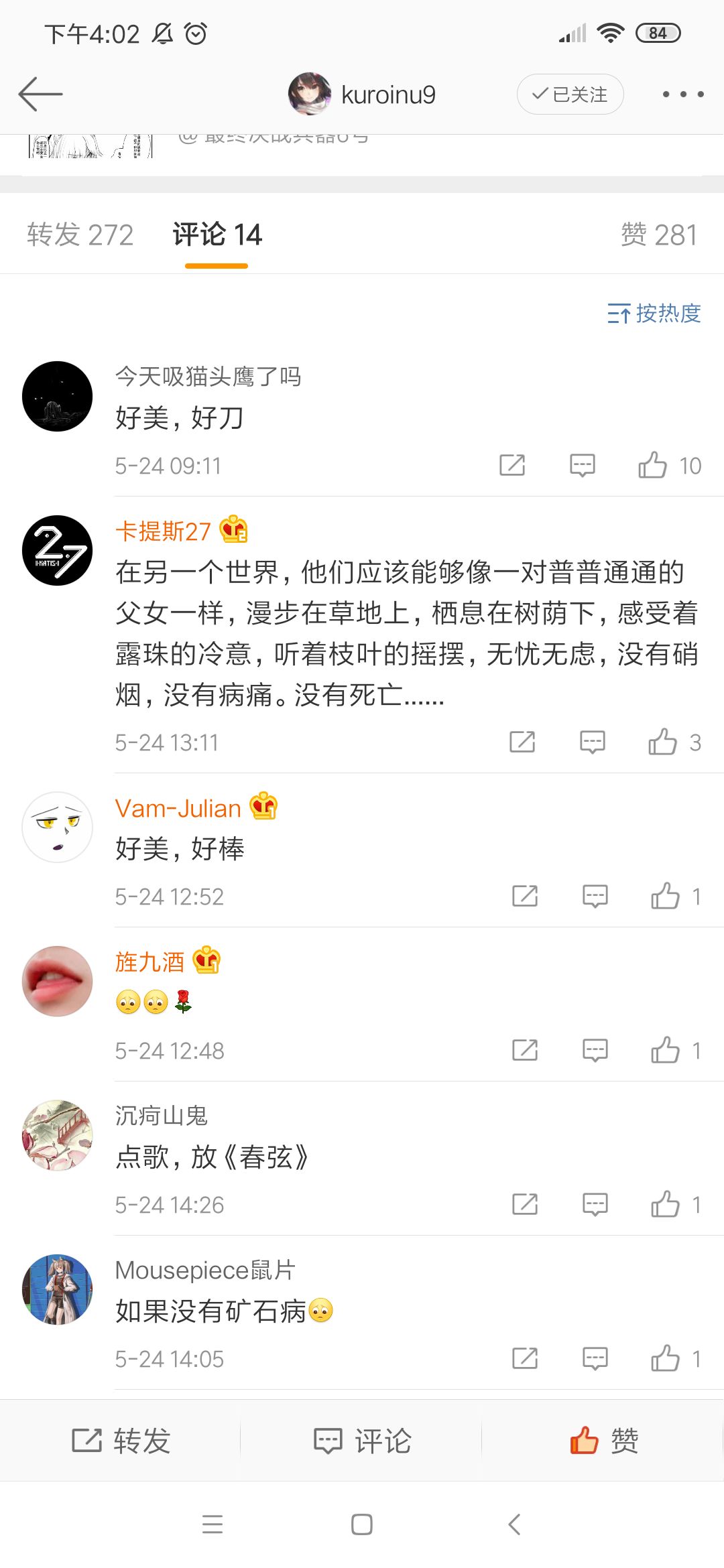Screen dimensions: 724x1568
Task: Reply to Mousepiece鼠片's comment
Action: 595,1358
